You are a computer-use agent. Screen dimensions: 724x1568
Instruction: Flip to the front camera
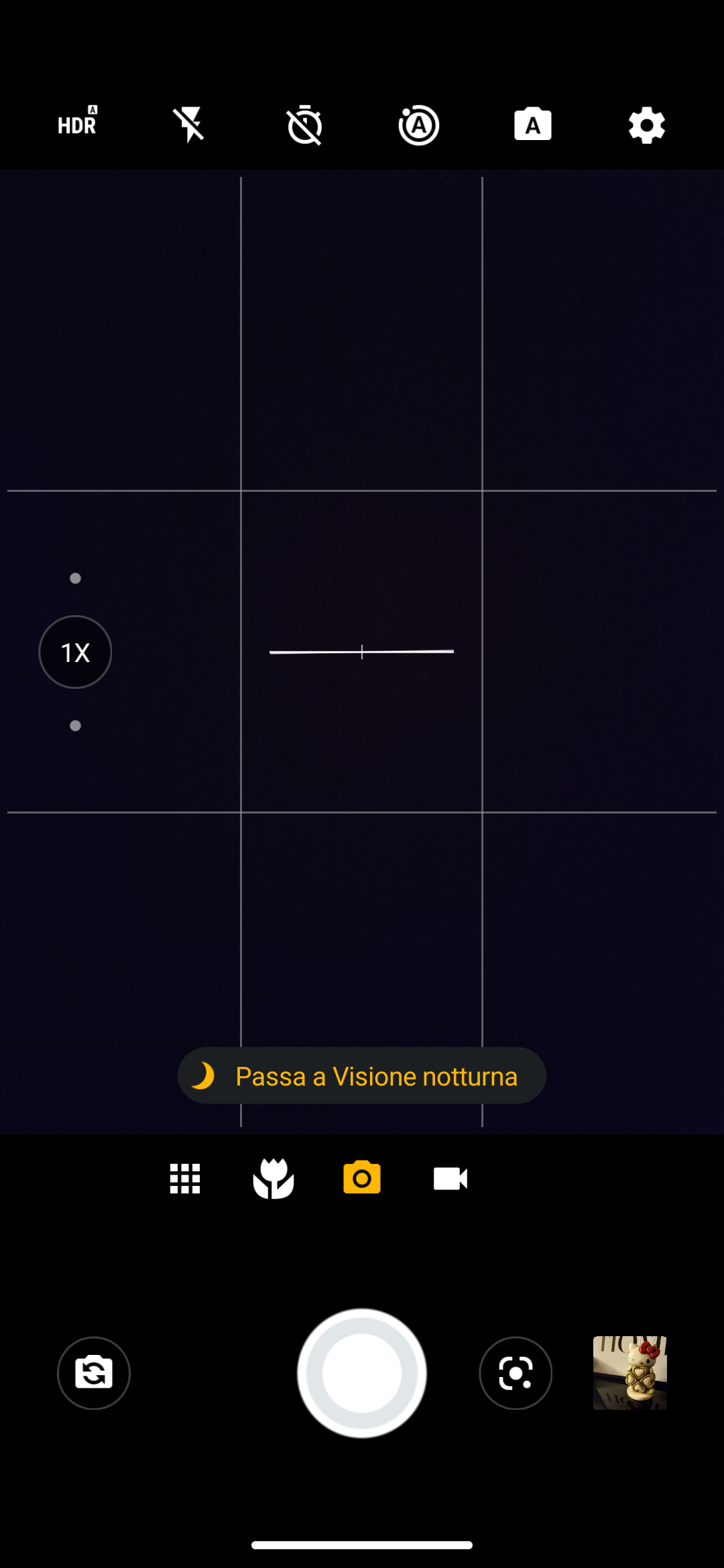click(94, 1373)
